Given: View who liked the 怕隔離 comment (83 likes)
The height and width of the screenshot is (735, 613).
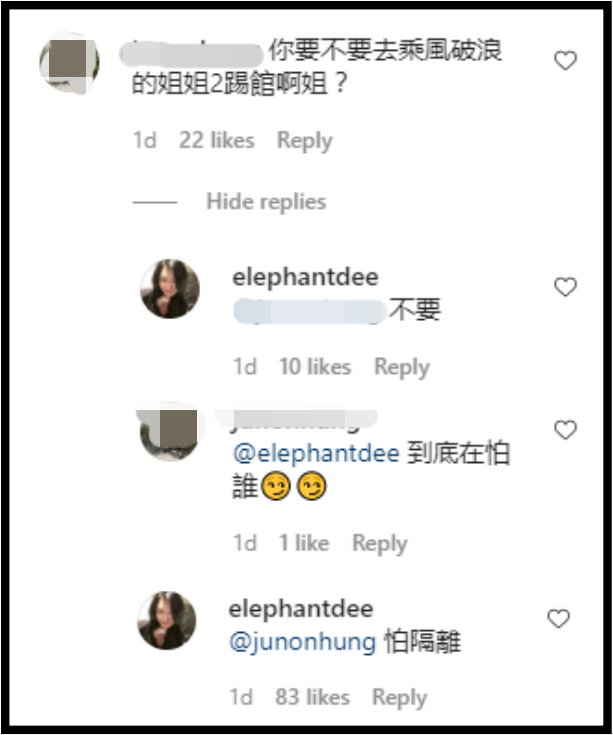Looking at the screenshot, I should click(312, 696).
